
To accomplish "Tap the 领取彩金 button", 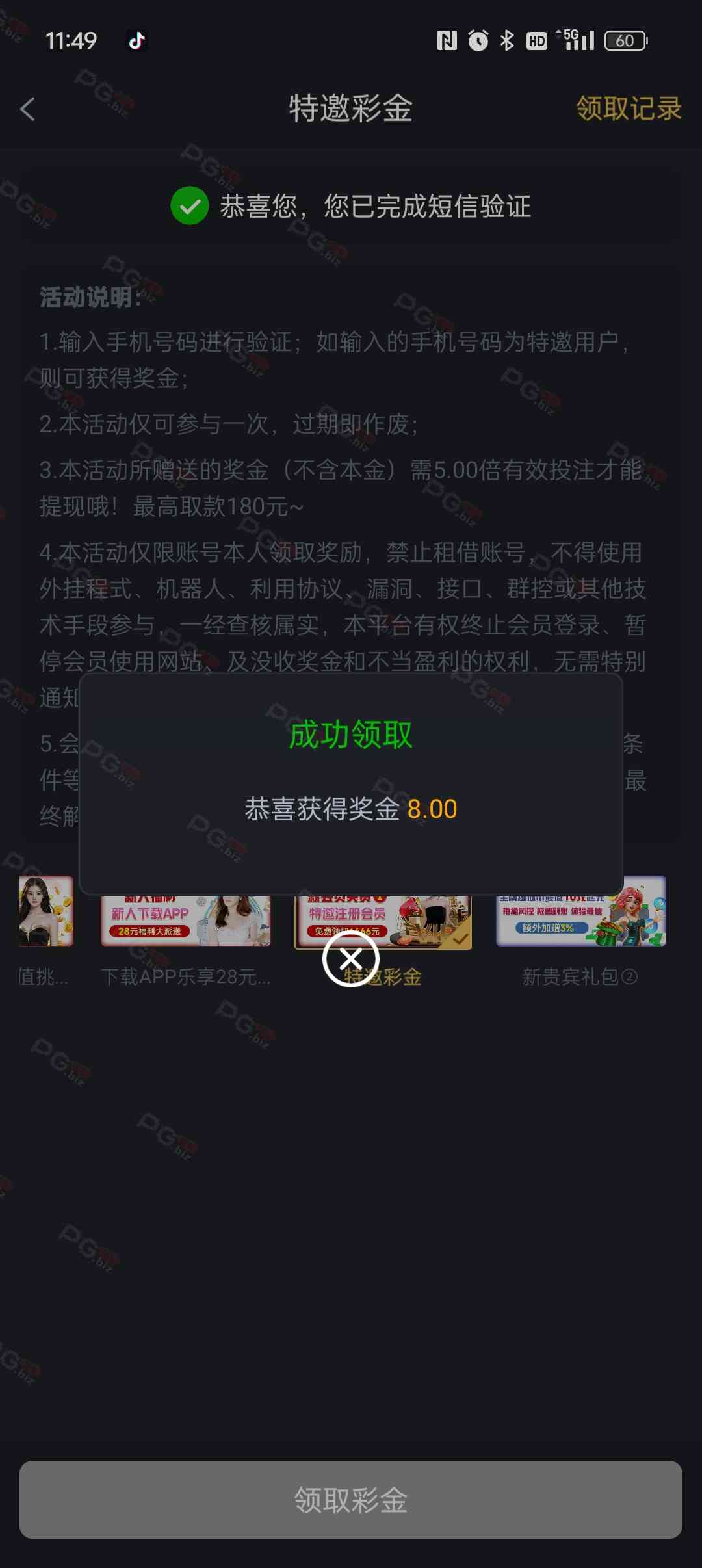I will coord(351,1499).
